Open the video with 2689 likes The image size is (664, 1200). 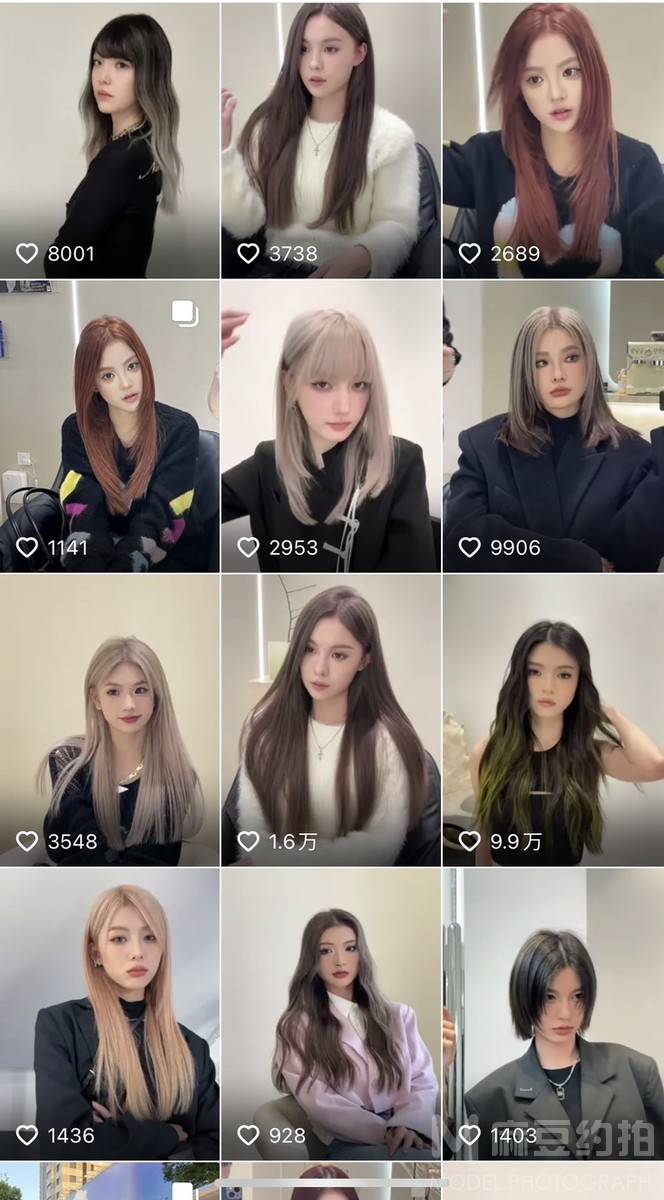tap(553, 140)
